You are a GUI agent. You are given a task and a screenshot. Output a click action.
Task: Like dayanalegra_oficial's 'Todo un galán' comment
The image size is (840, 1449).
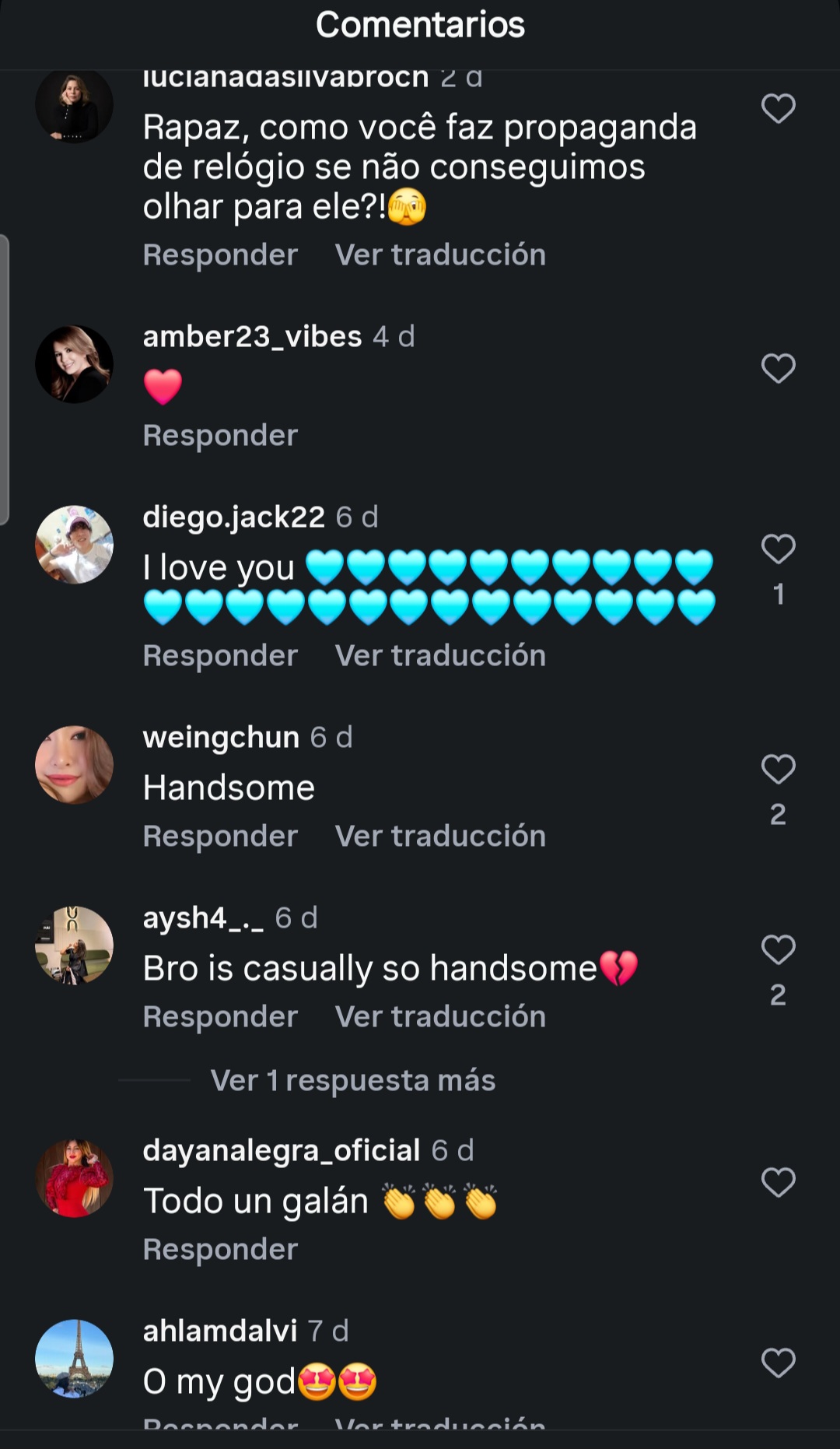click(x=778, y=1183)
